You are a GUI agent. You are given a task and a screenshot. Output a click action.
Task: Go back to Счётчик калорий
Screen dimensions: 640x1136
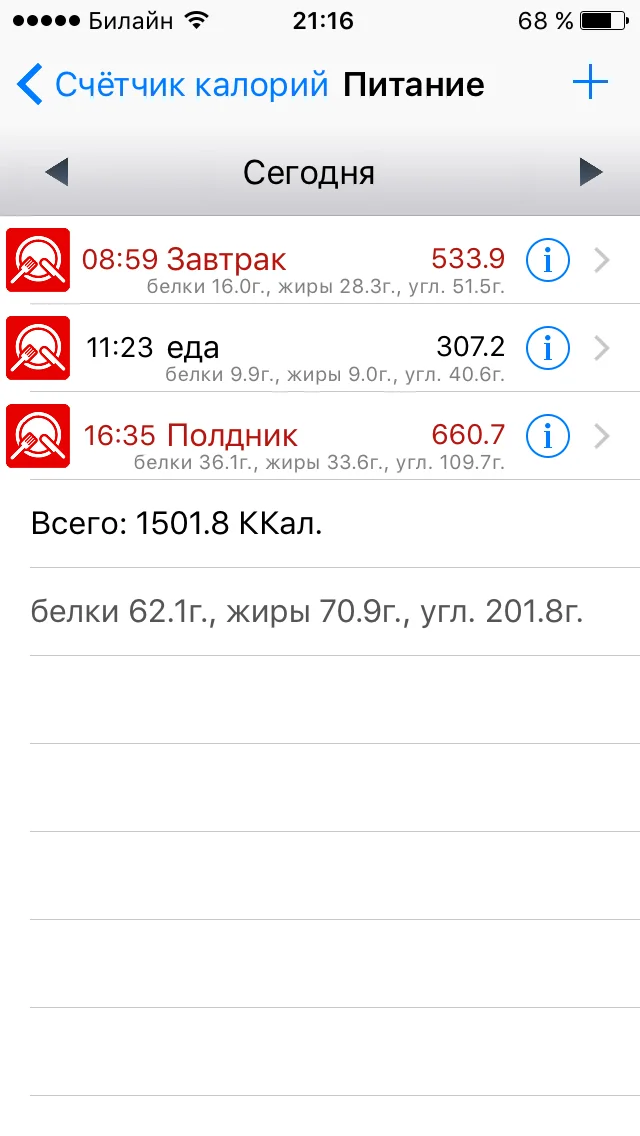(x=172, y=85)
